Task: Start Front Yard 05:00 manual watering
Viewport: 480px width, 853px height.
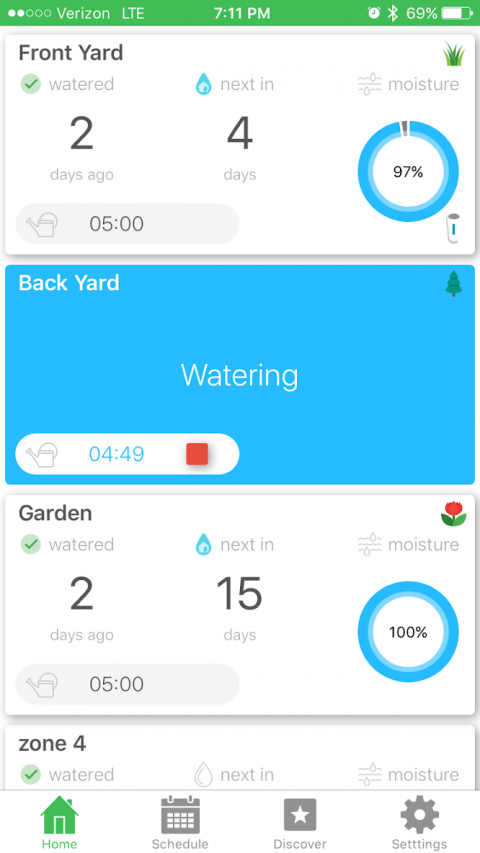Action: [127, 224]
